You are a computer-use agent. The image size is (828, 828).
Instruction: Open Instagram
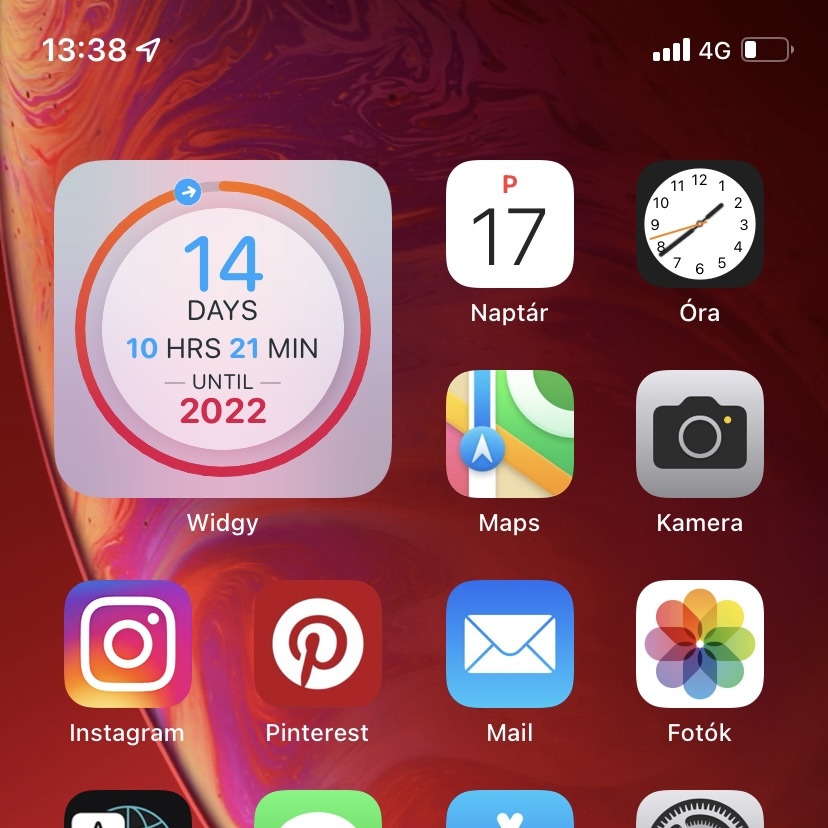tap(127, 644)
